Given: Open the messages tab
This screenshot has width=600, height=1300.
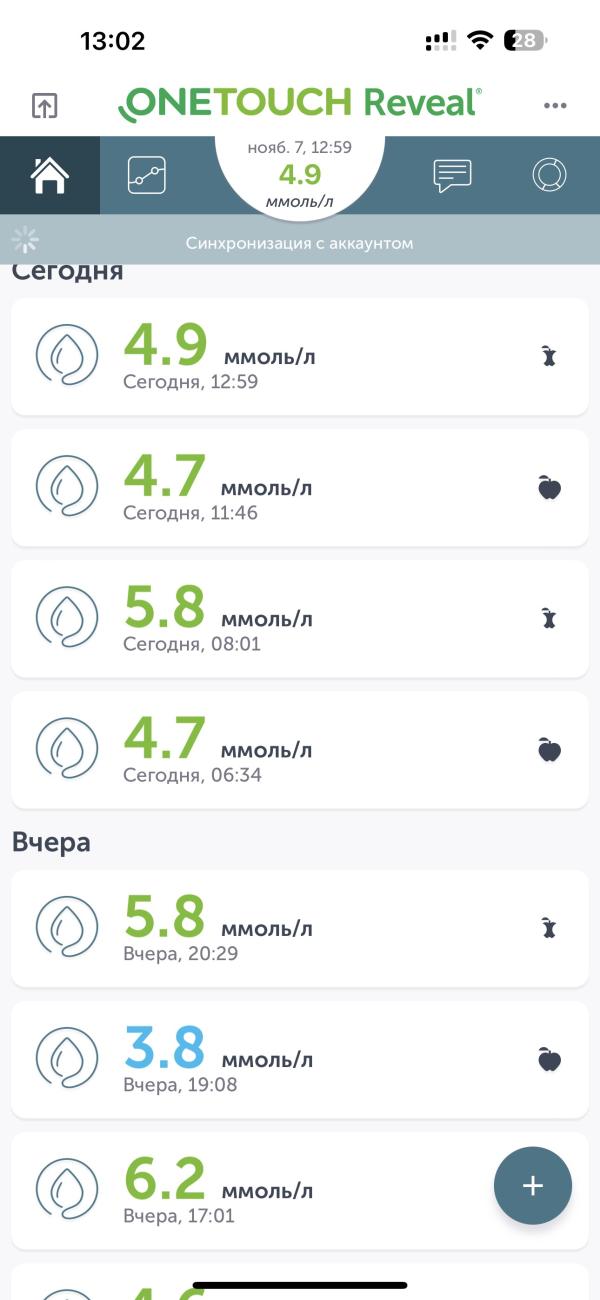Looking at the screenshot, I should (452, 176).
